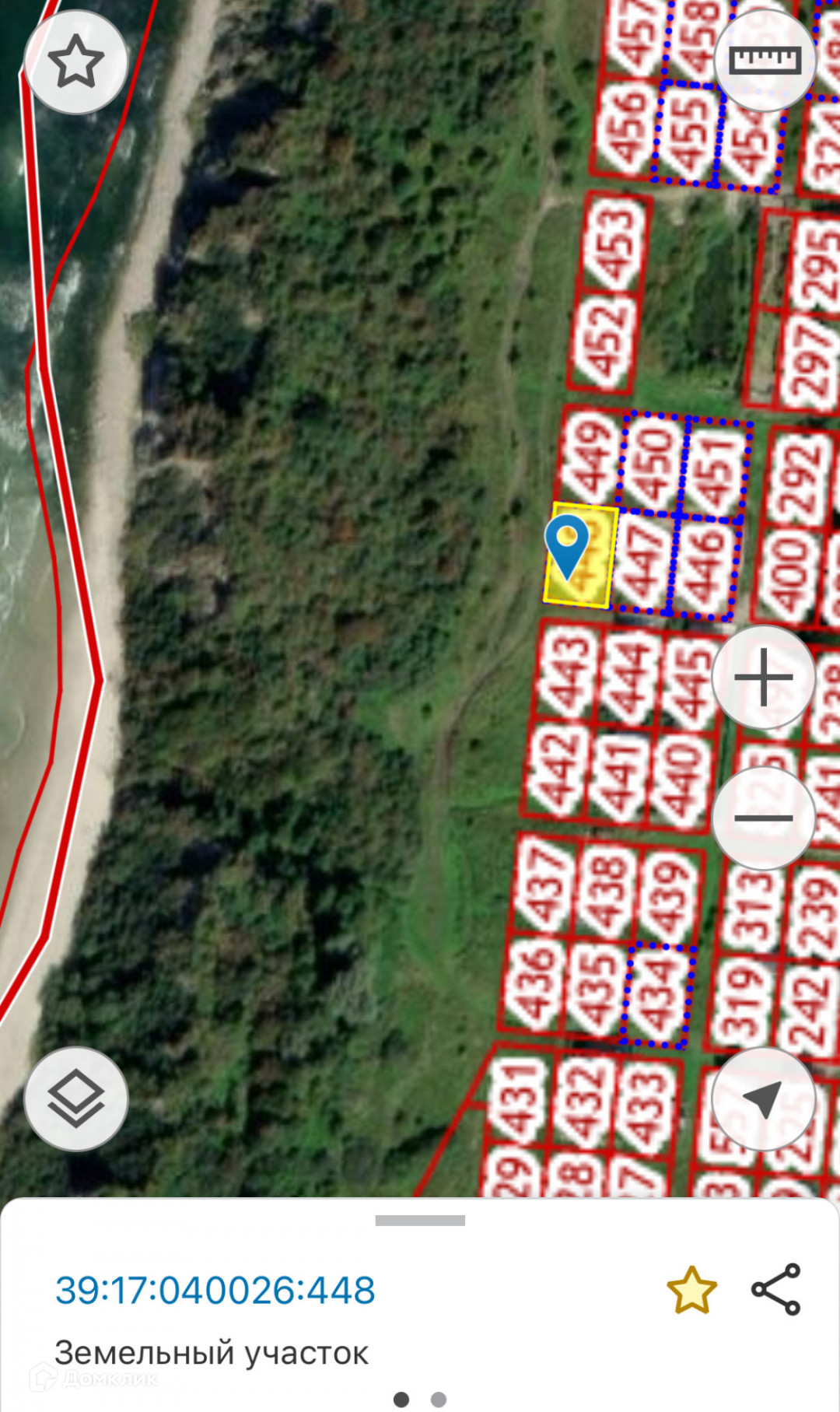Open the map layers selector
Viewport: 840px width, 1412px height.
[x=76, y=1098]
